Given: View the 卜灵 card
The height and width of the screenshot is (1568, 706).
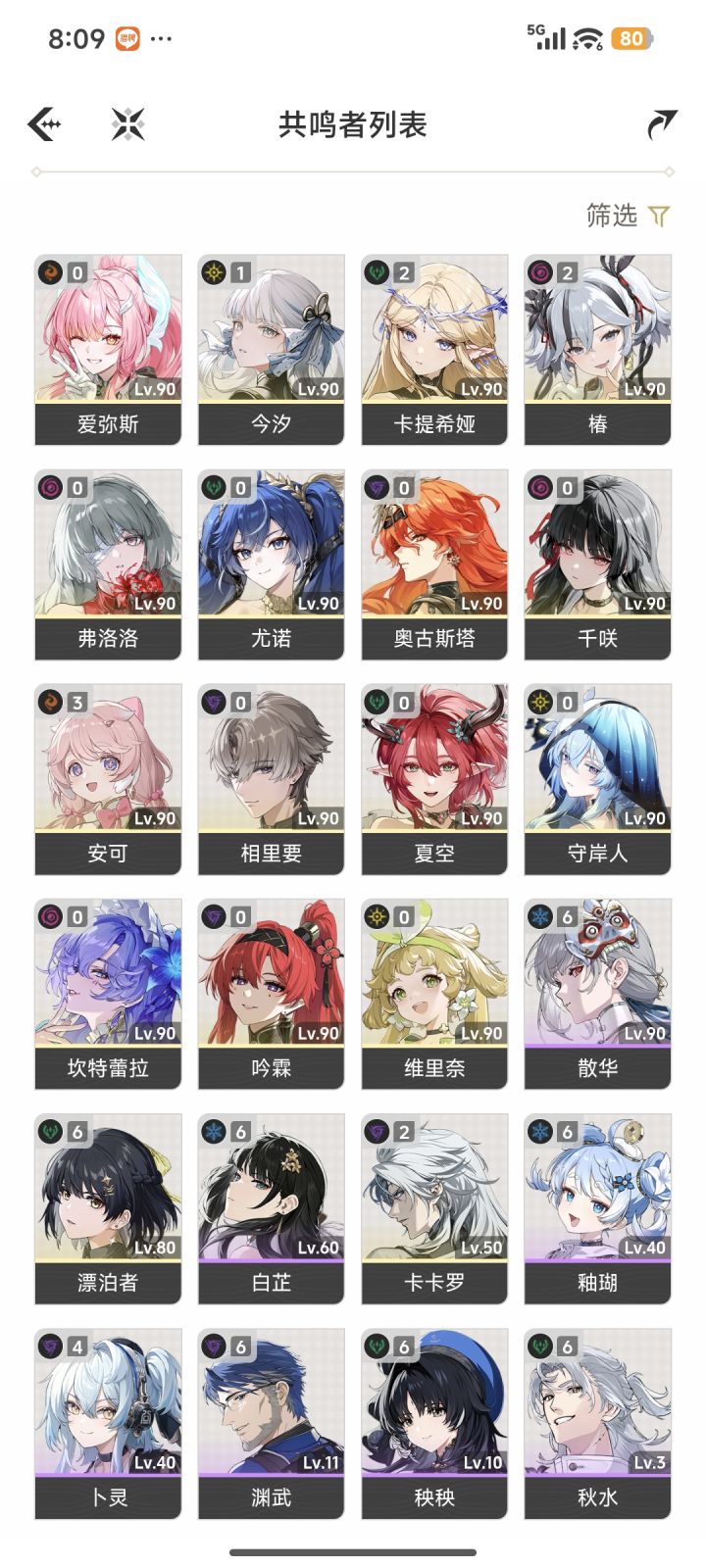Looking at the screenshot, I should [108, 1424].
